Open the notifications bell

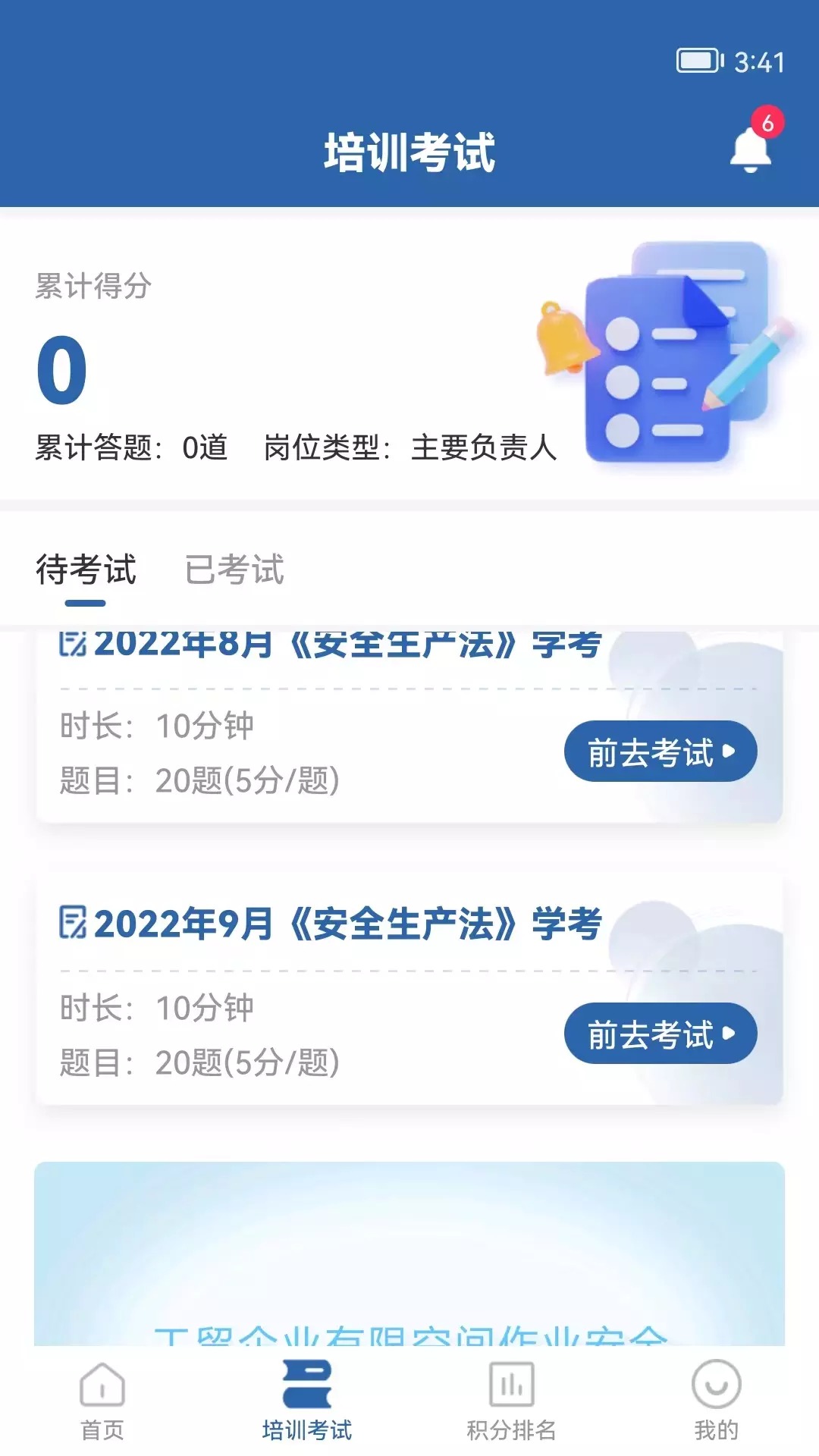click(x=750, y=149)
